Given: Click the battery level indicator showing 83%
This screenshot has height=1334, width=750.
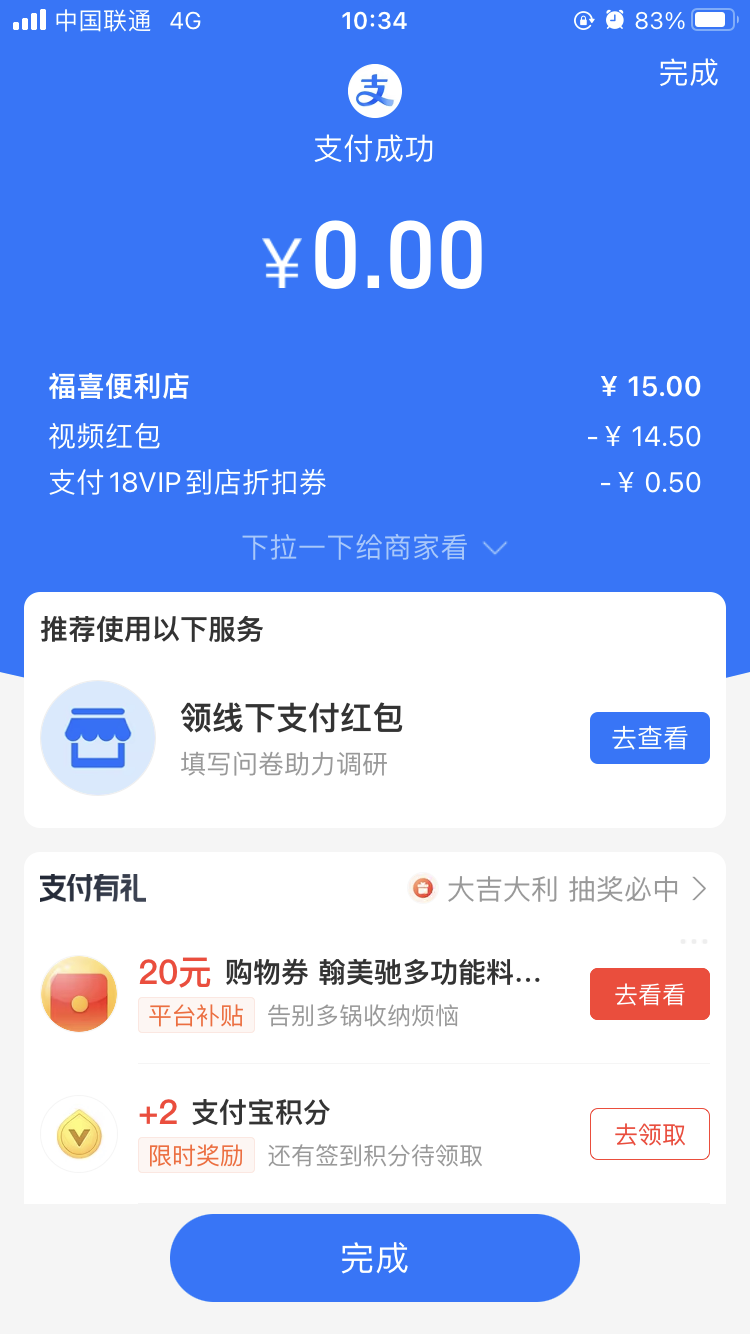Looking at the screenshot, I should click(x=714, y=18).
